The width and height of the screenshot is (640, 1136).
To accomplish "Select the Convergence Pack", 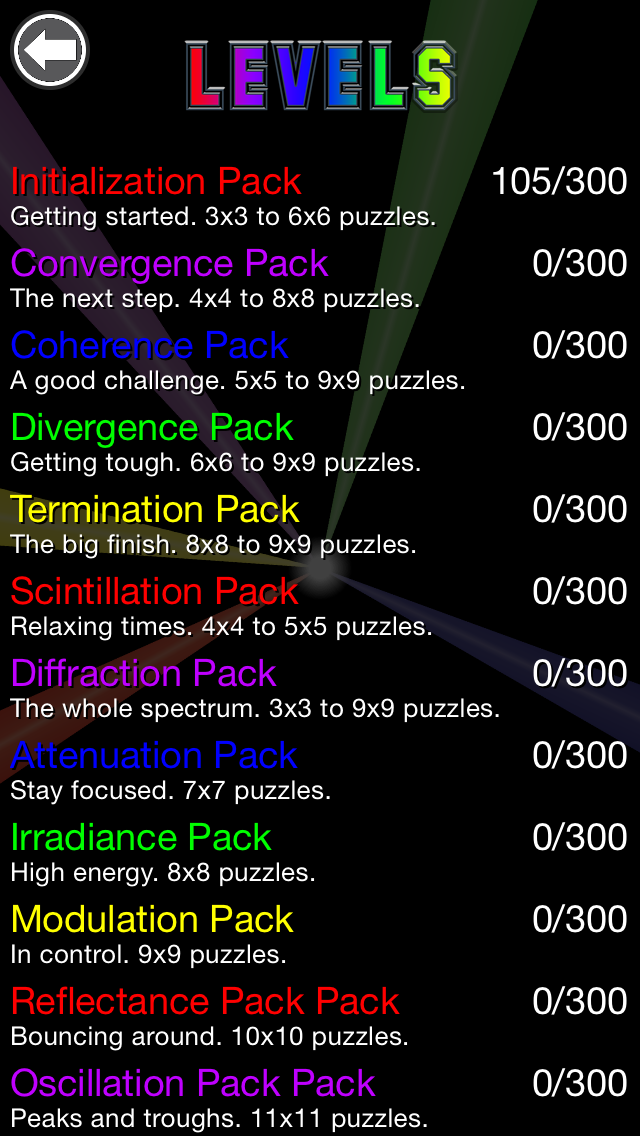I will (x=170, y=265).
